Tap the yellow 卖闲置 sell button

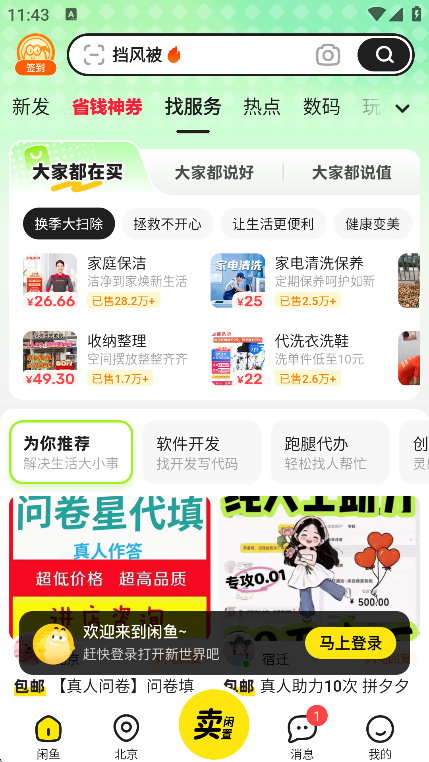pos(214,724)
